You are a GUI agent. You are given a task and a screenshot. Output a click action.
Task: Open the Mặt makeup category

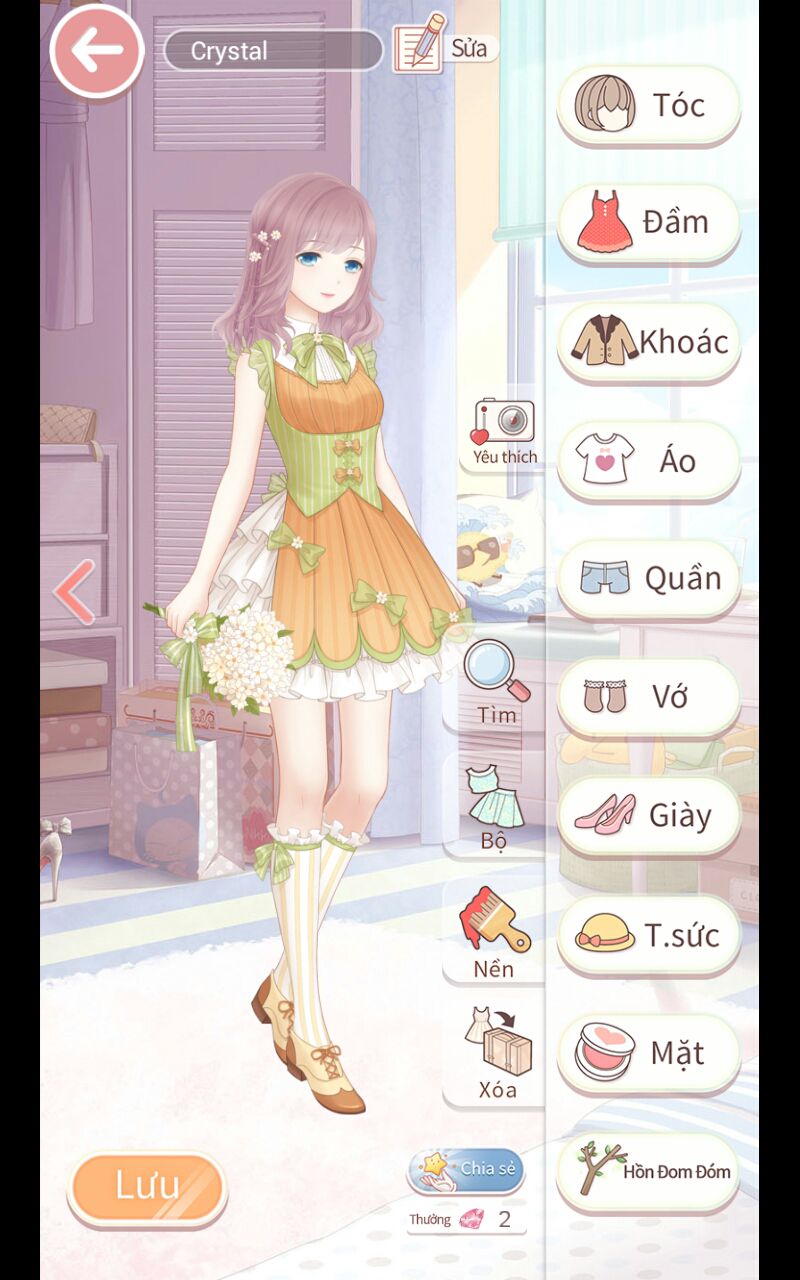[649, 1052]
